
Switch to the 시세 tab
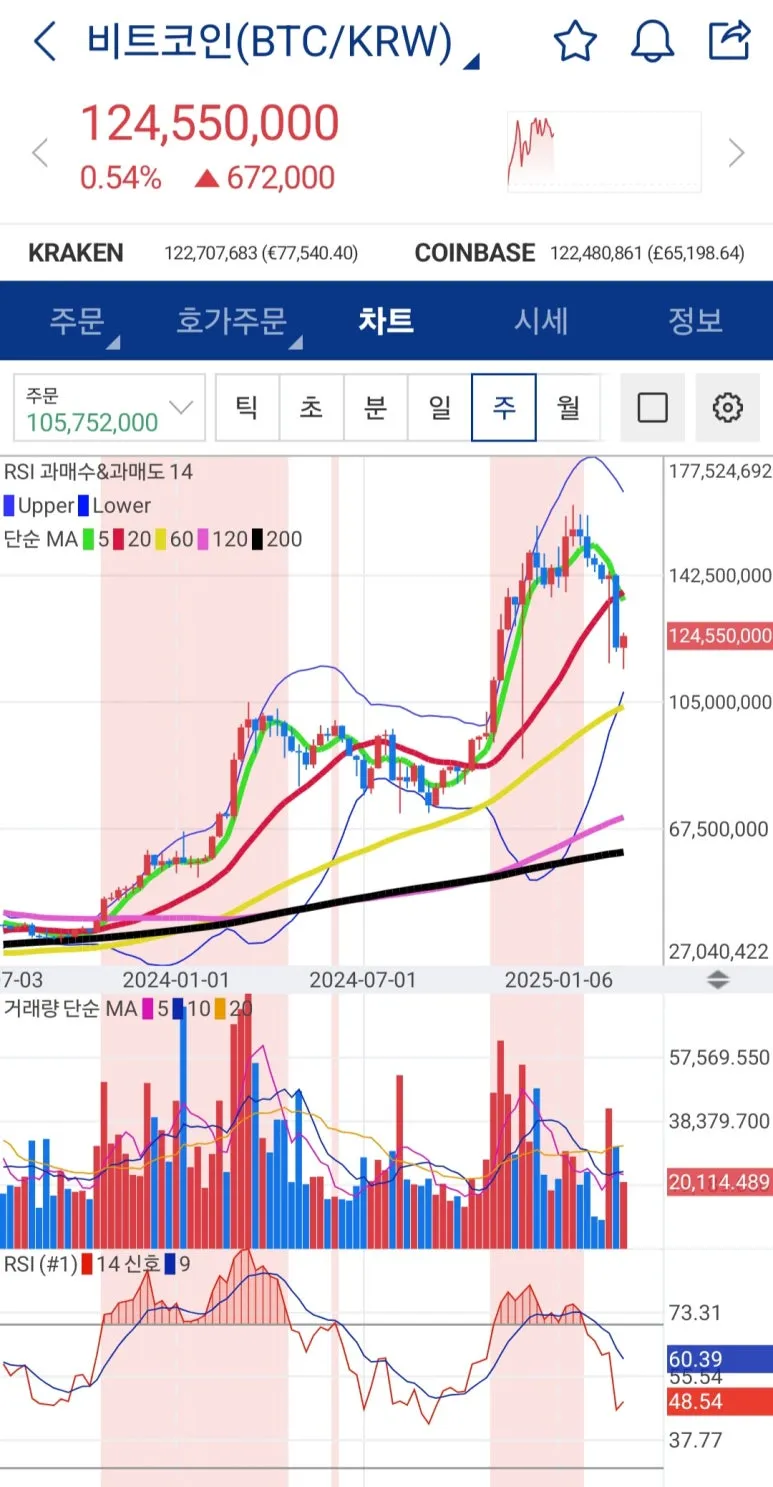coord(541,320)
